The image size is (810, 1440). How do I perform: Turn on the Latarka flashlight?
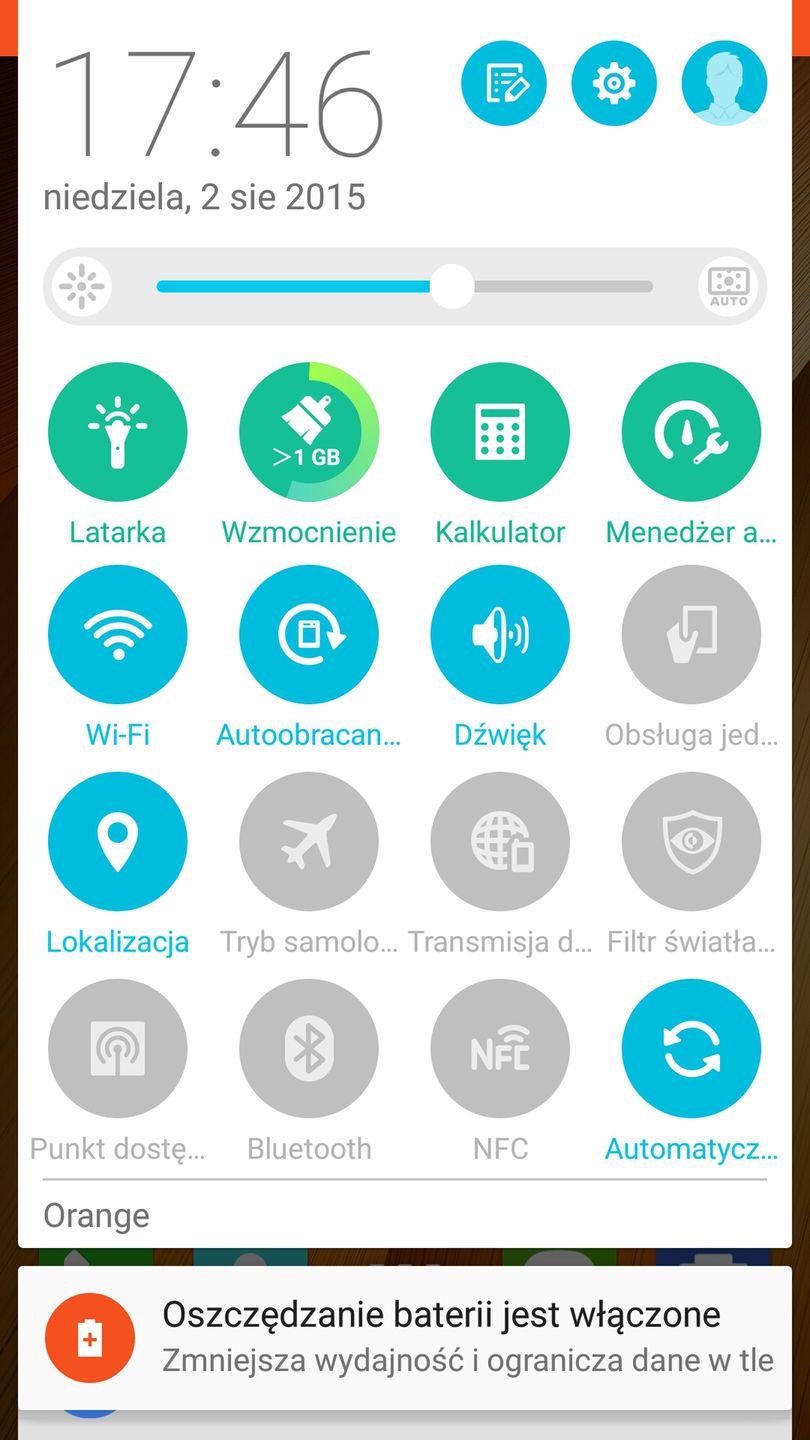[x=117, y=431]
